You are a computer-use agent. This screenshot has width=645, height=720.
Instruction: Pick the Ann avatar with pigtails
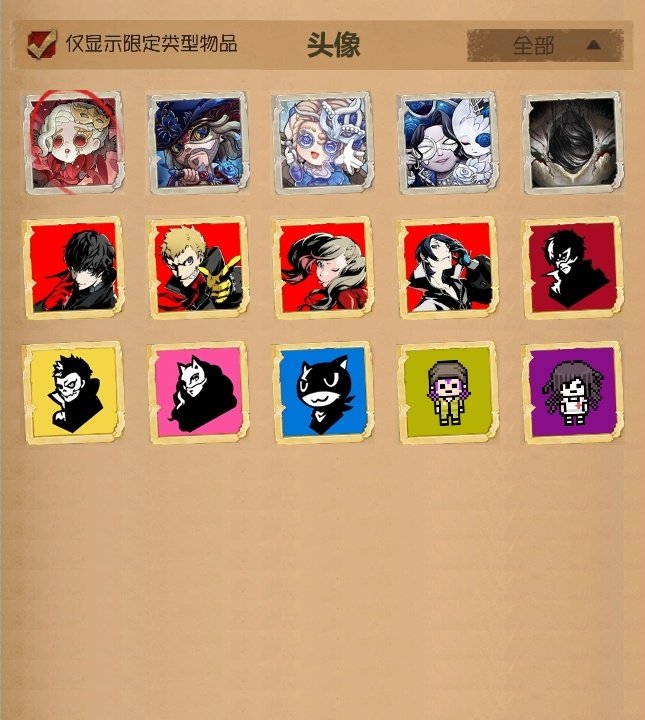click(322, 267)
